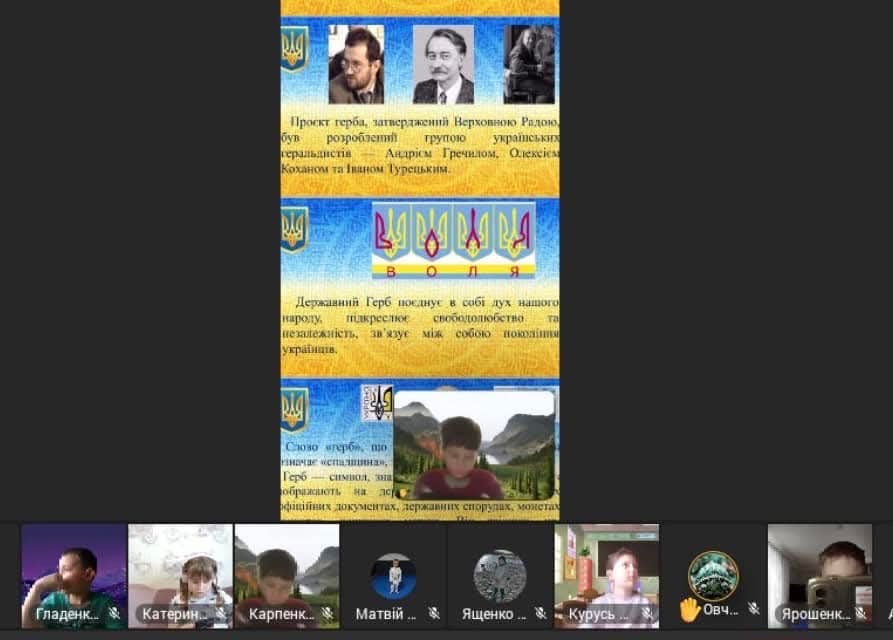Image resolution: width=893 pixels, height=640 pixels.
Task: Select participant tile Ярошенк…
Action: tap(819, 576)
